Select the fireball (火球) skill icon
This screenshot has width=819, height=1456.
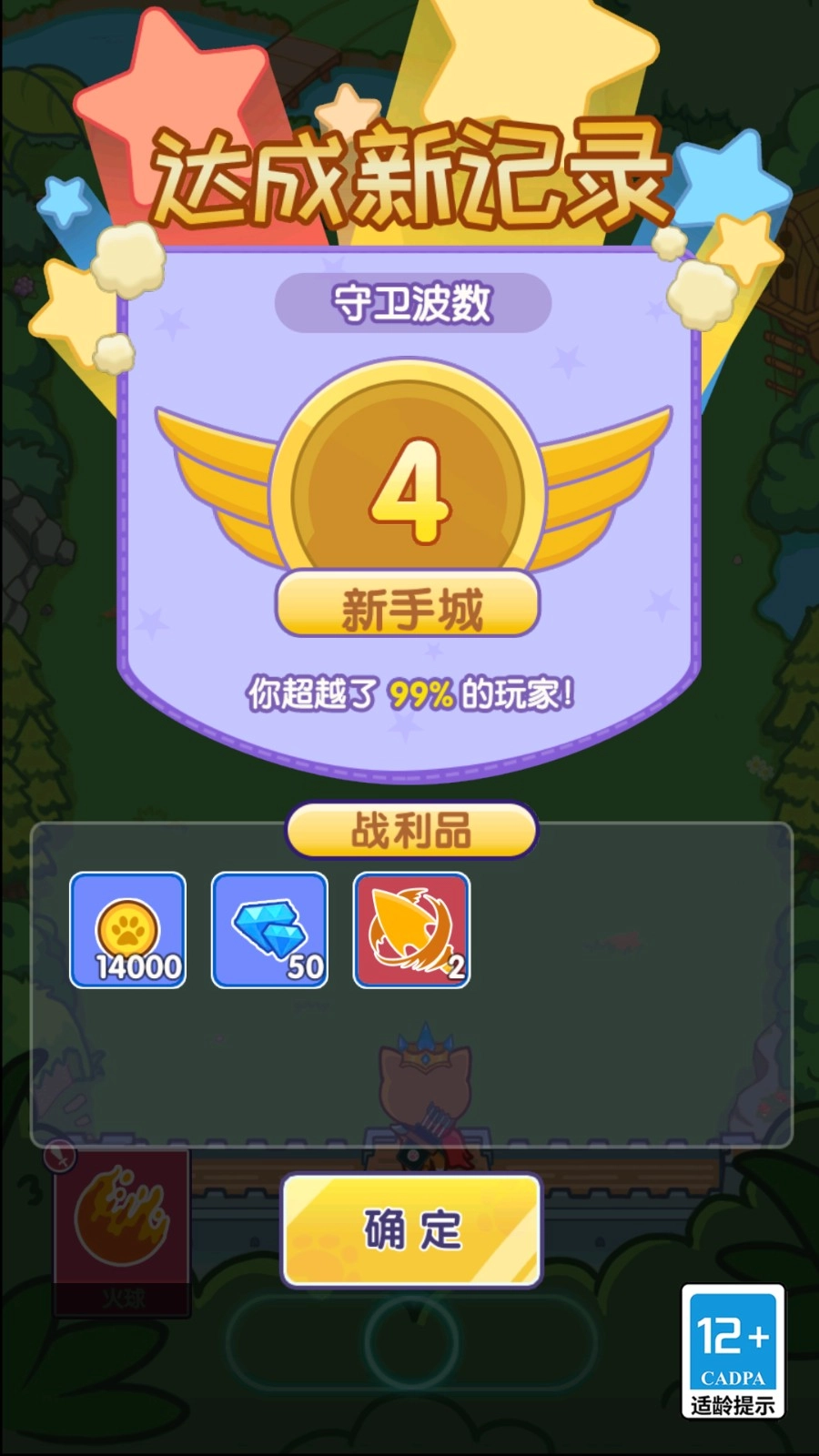click(x=123, y=1219)
